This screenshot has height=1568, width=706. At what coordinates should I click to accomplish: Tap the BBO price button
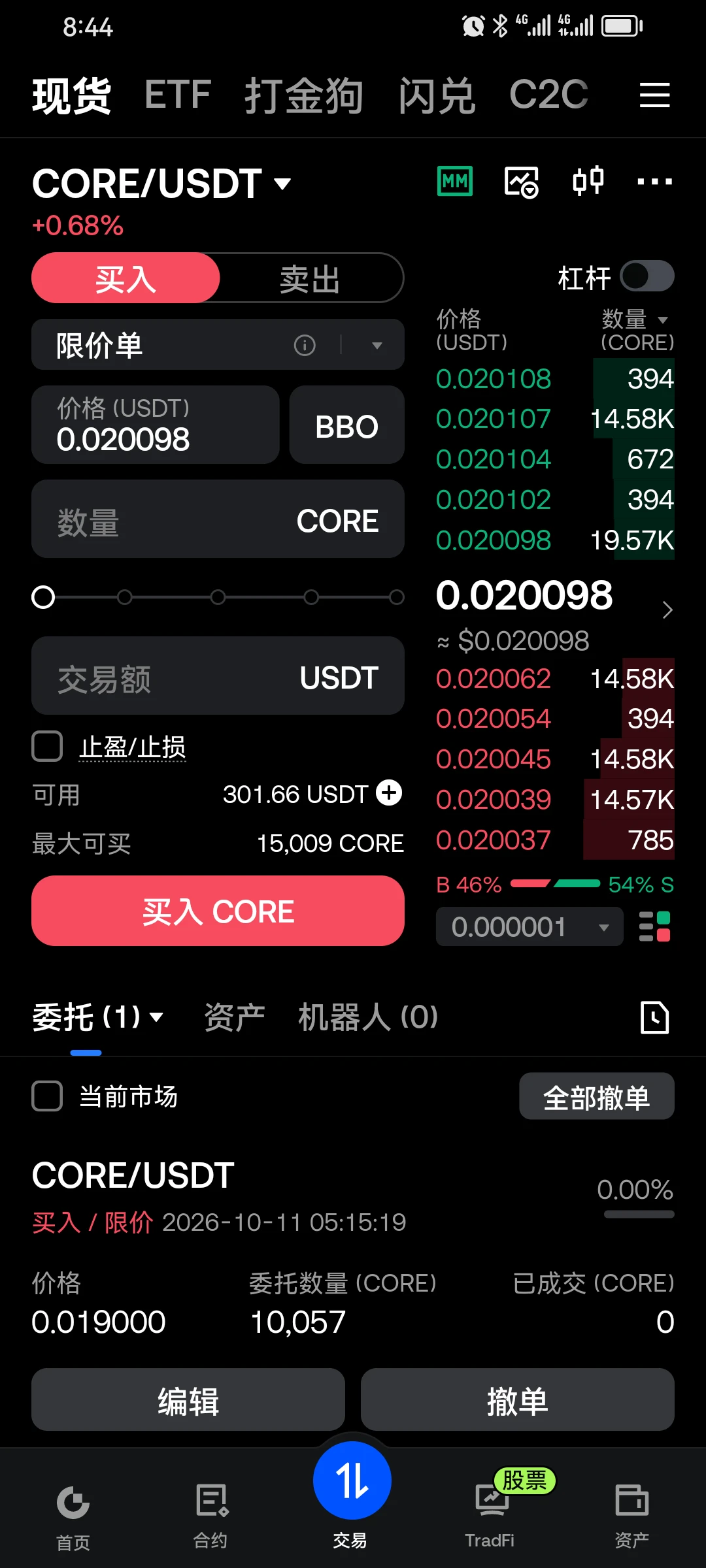[346, 425]
